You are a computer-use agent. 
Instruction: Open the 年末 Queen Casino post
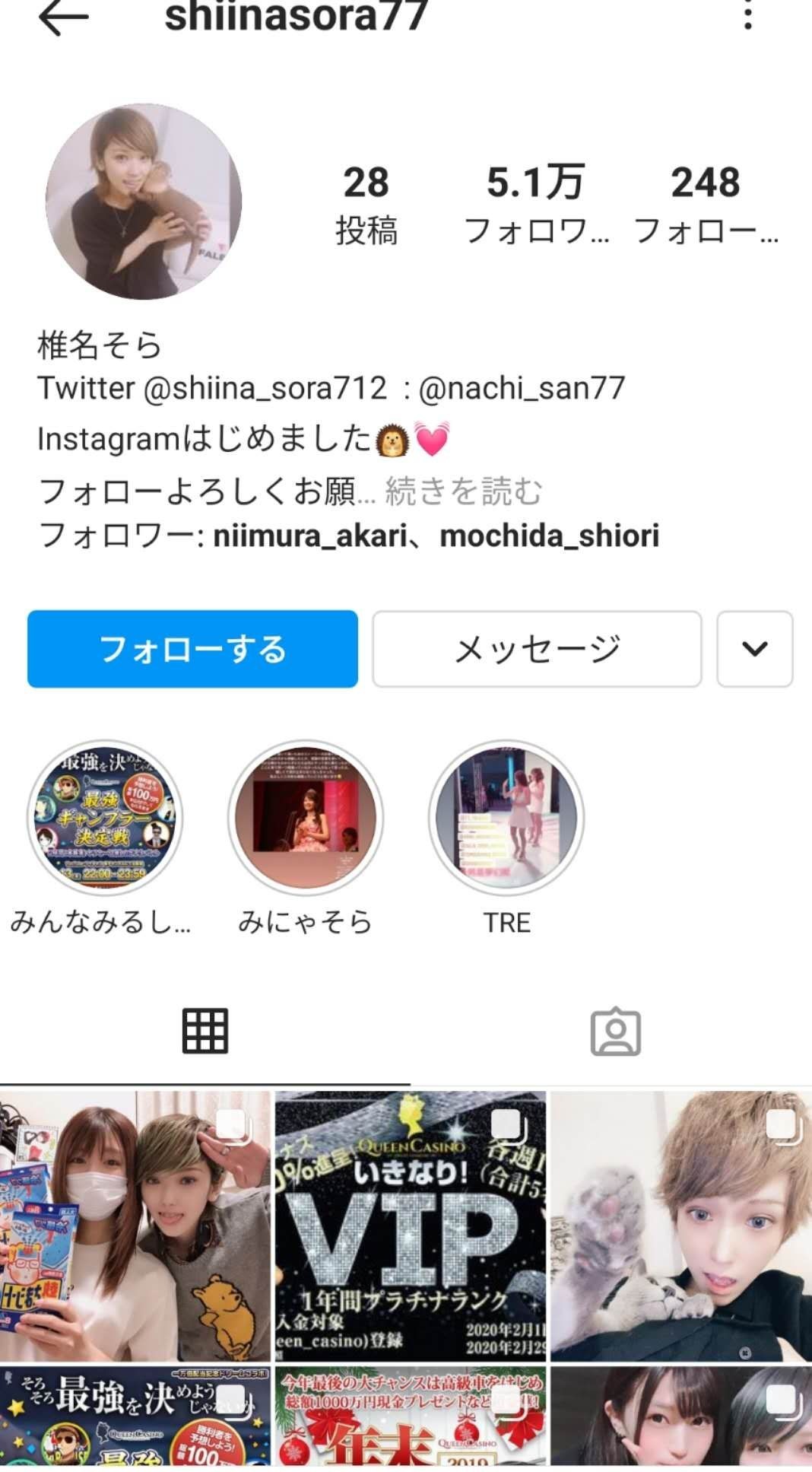click(x=410, y=1416)
